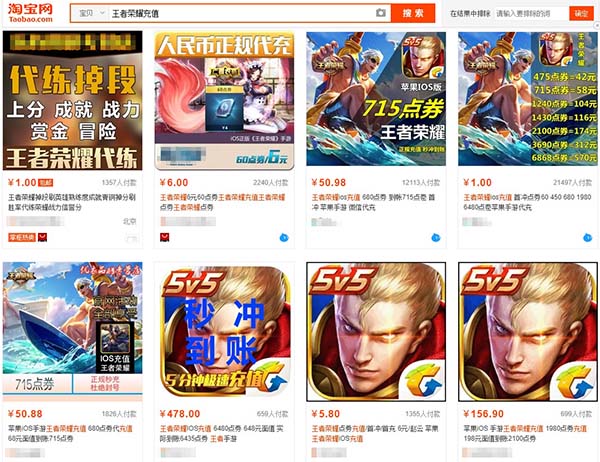This screenshot has height=462, width=600.
Task: Open image search via the camera icon
Action: click(380, 13)
